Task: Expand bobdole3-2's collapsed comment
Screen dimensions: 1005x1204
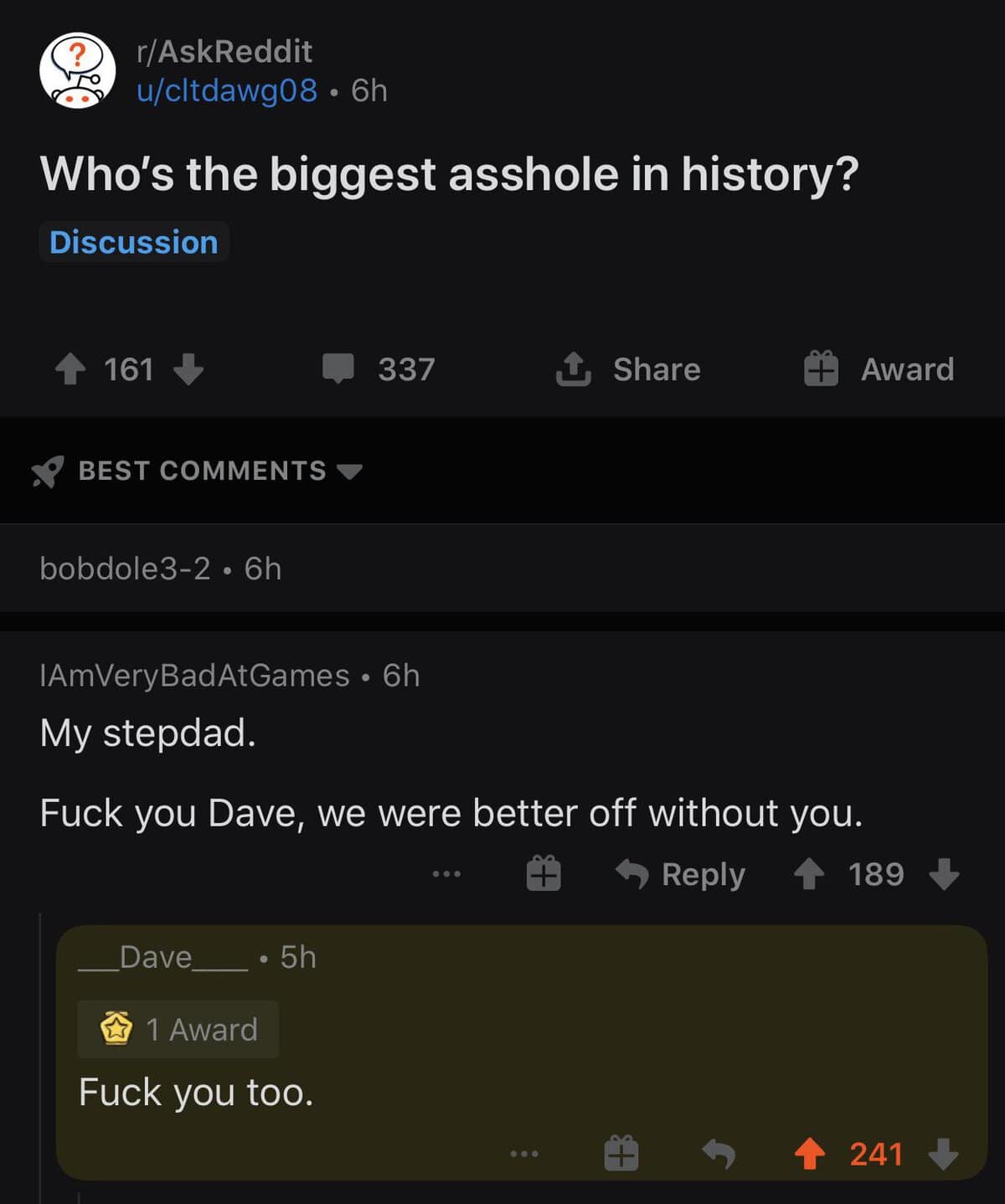Action: point(160,569)
